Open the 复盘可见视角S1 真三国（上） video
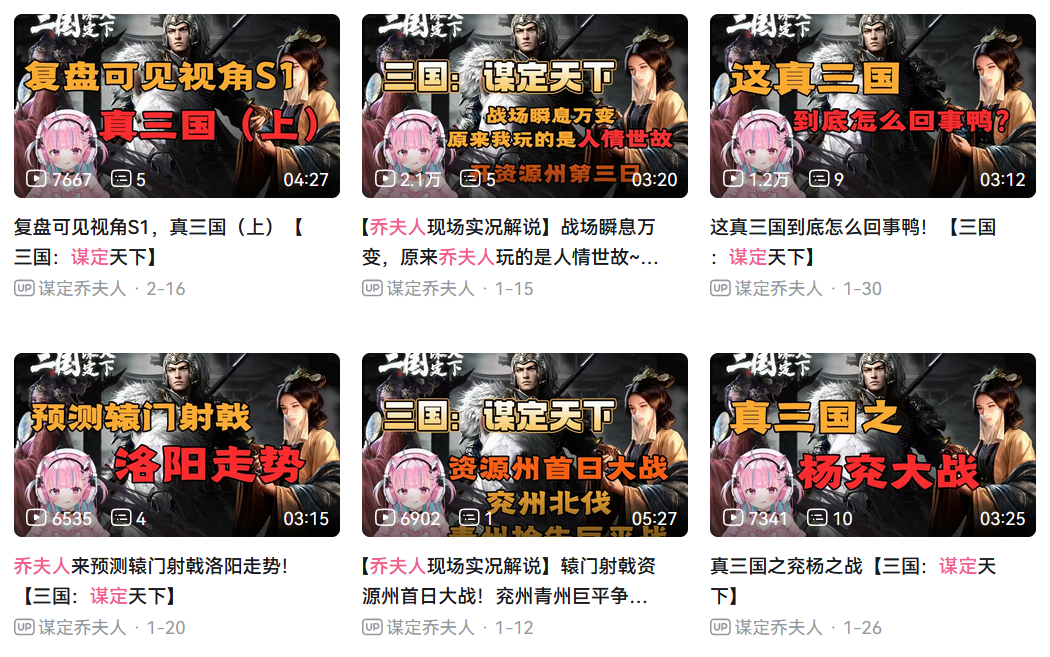1050x657 pixels. pyautogui.click(x=176, y=105)
